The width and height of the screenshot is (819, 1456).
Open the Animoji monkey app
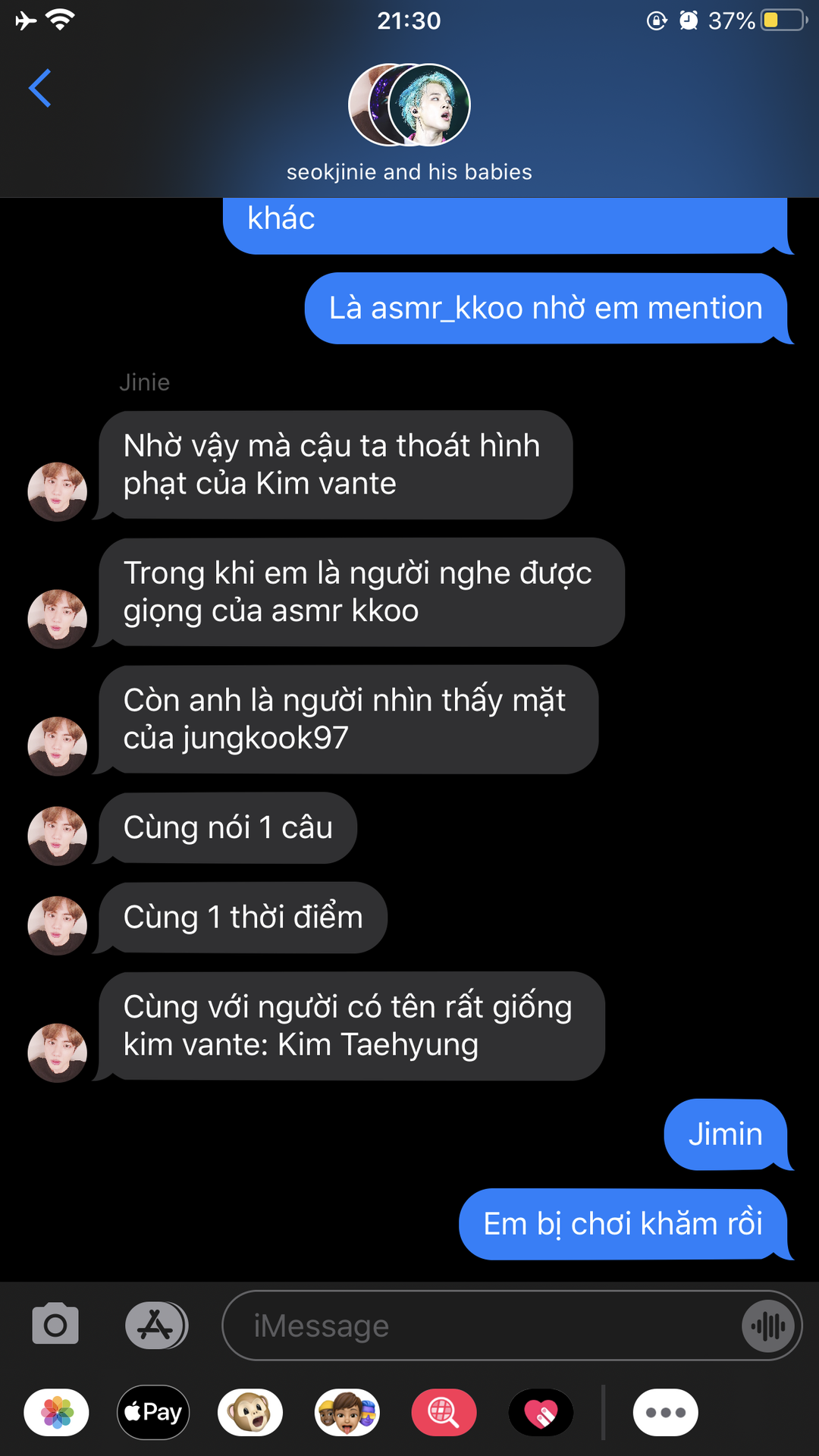click(250, 1412)
